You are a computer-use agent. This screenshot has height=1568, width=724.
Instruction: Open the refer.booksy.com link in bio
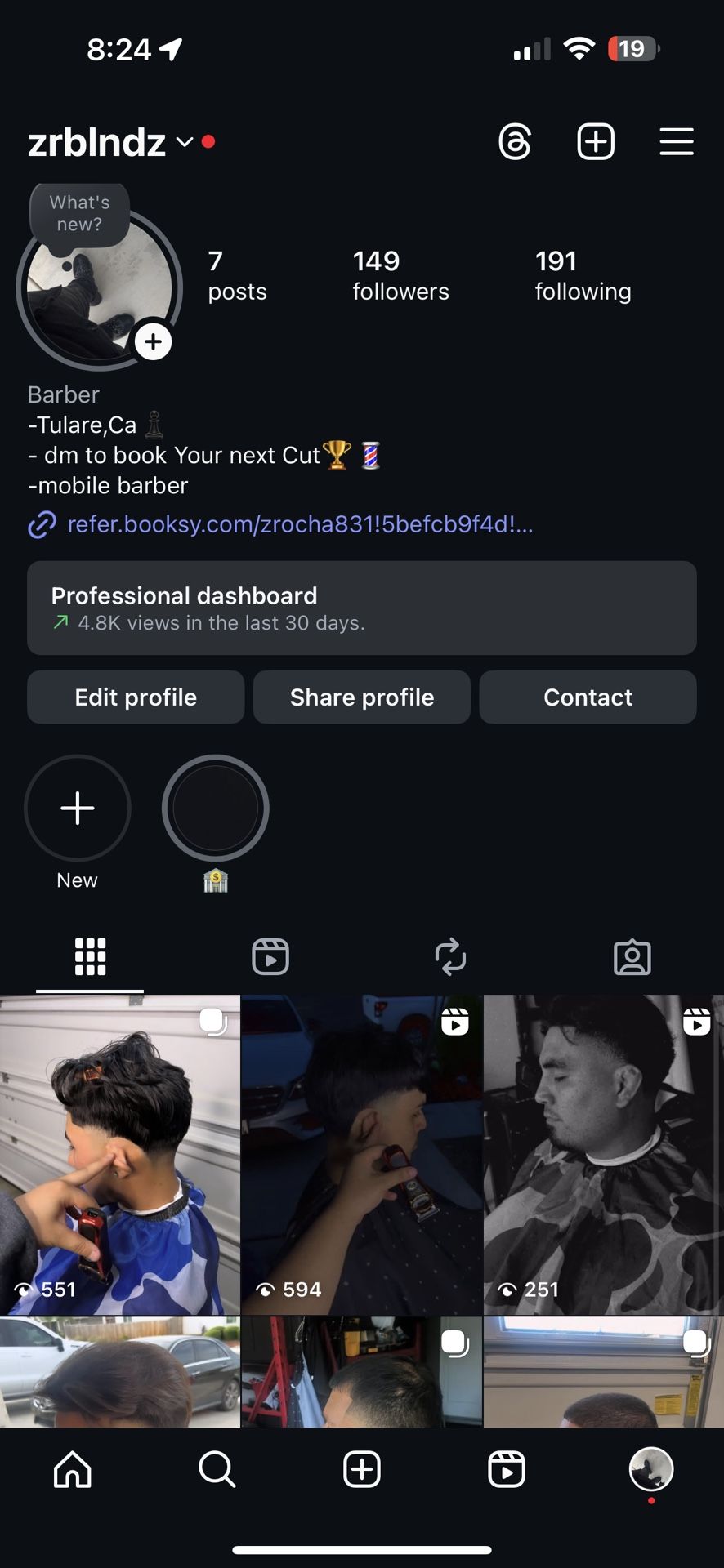coord(299,524)
